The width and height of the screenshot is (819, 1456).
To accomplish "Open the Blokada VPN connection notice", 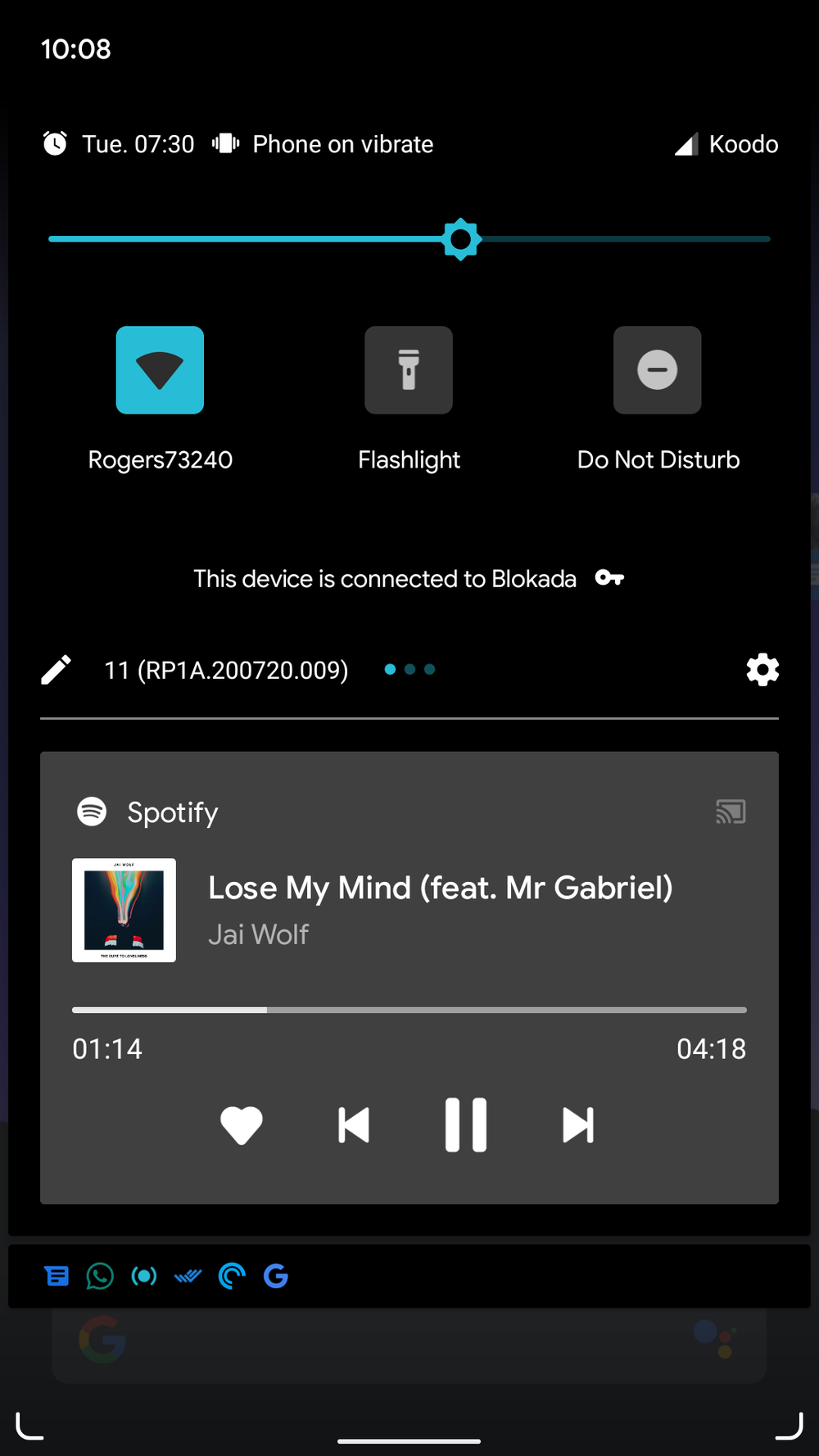I will pyautogui.click(x=408, y=579).
